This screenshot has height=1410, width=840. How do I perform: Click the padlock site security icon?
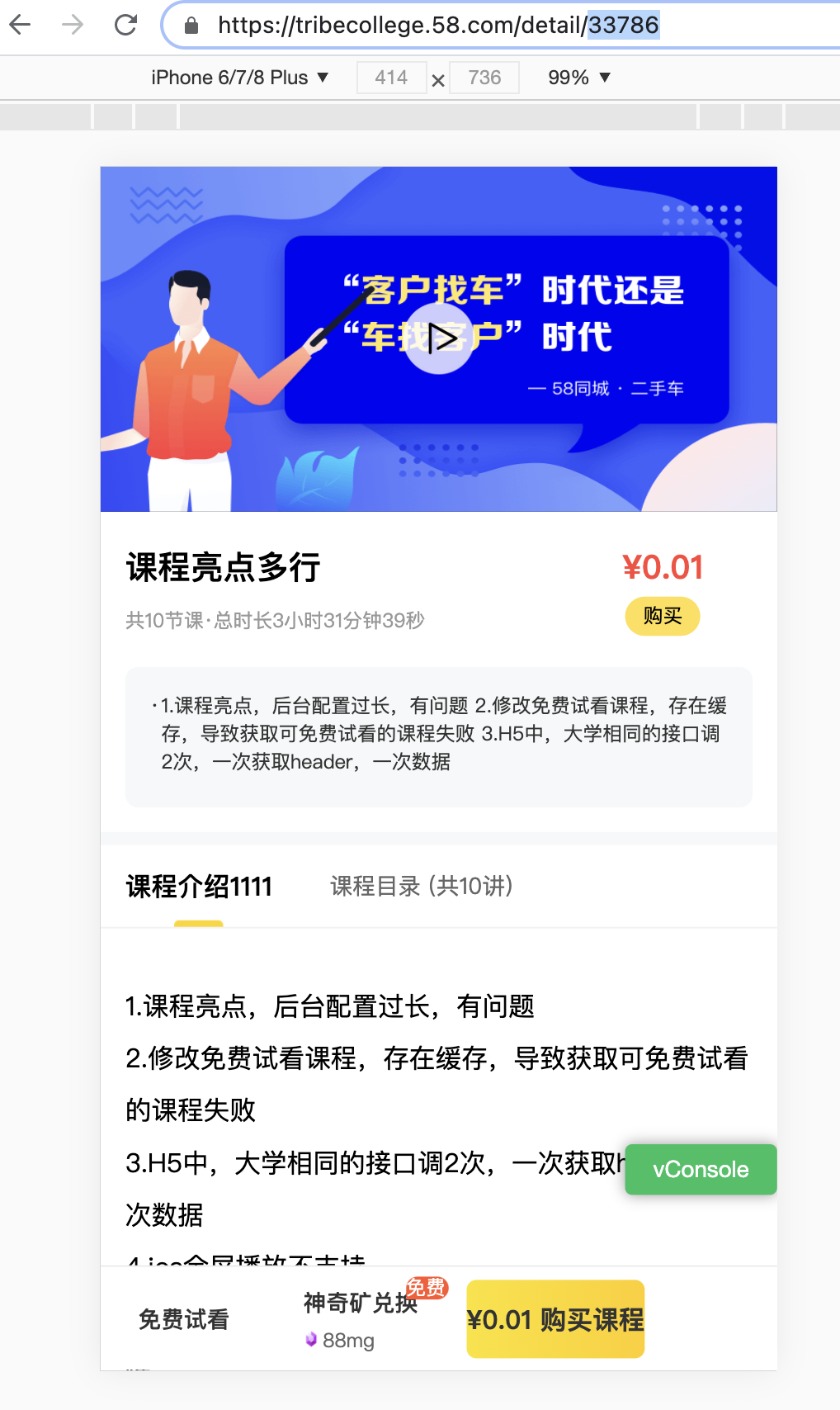tap(191, 25)
